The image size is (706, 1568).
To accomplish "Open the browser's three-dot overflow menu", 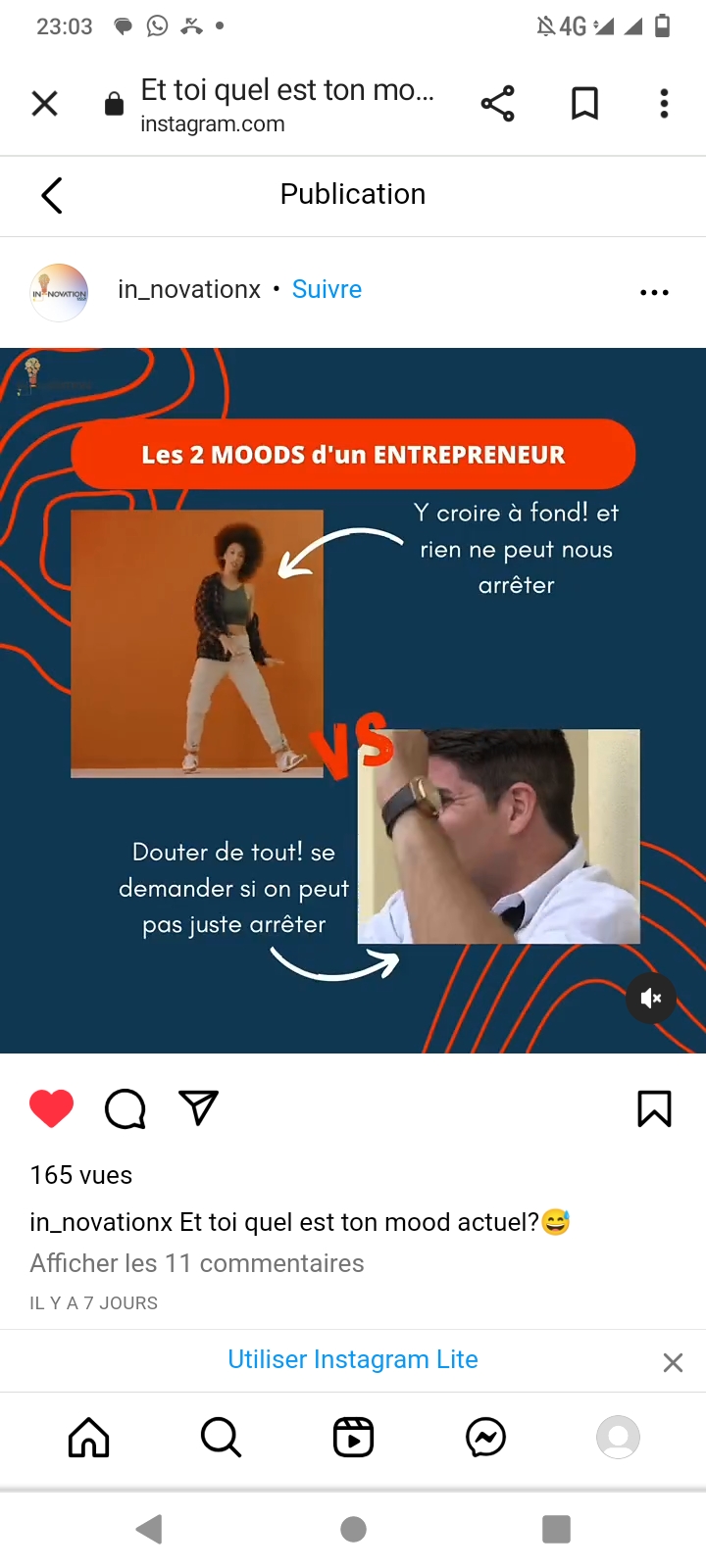I will coord(664,103).
